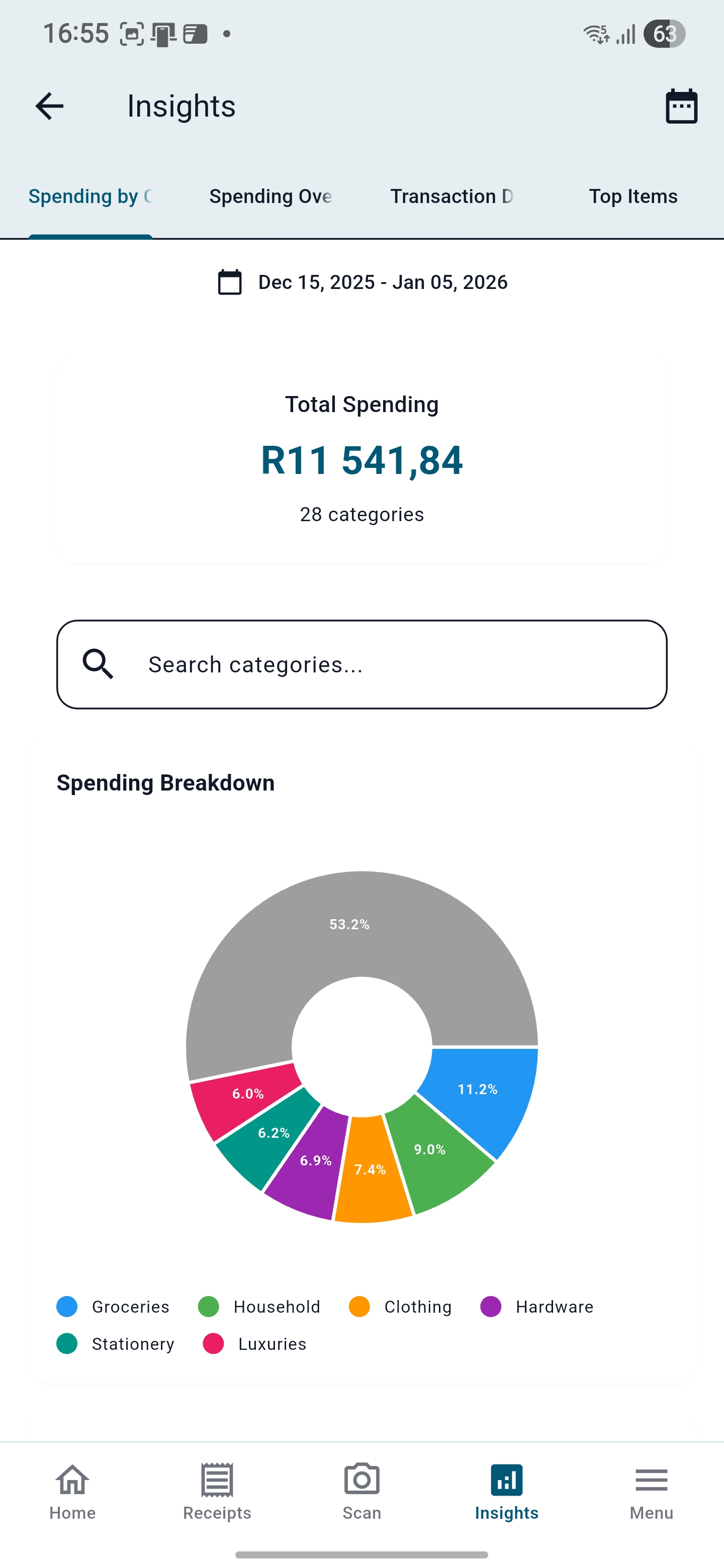Select the Transaction Details tab

click(x=452, y=196)
